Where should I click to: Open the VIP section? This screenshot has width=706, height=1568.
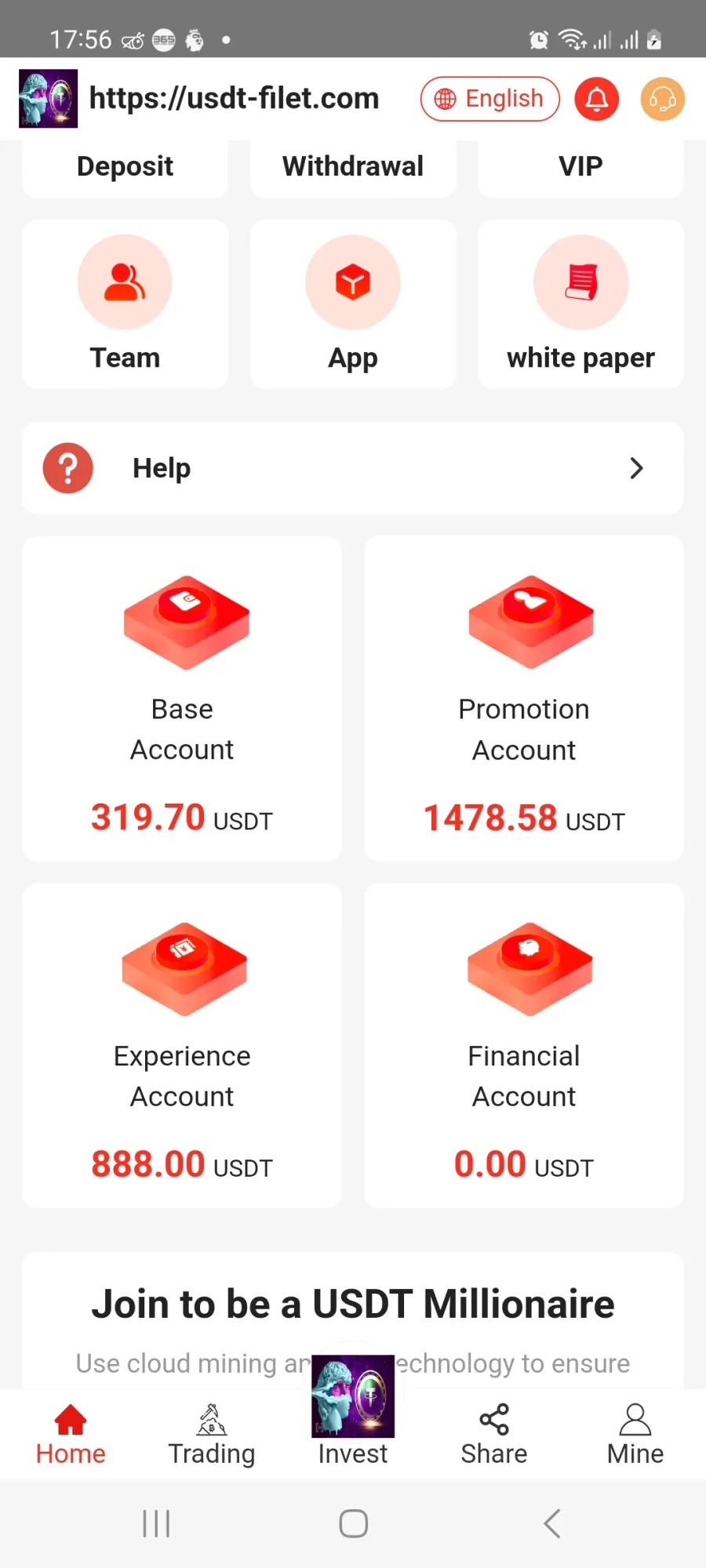[x=580, y=167]
